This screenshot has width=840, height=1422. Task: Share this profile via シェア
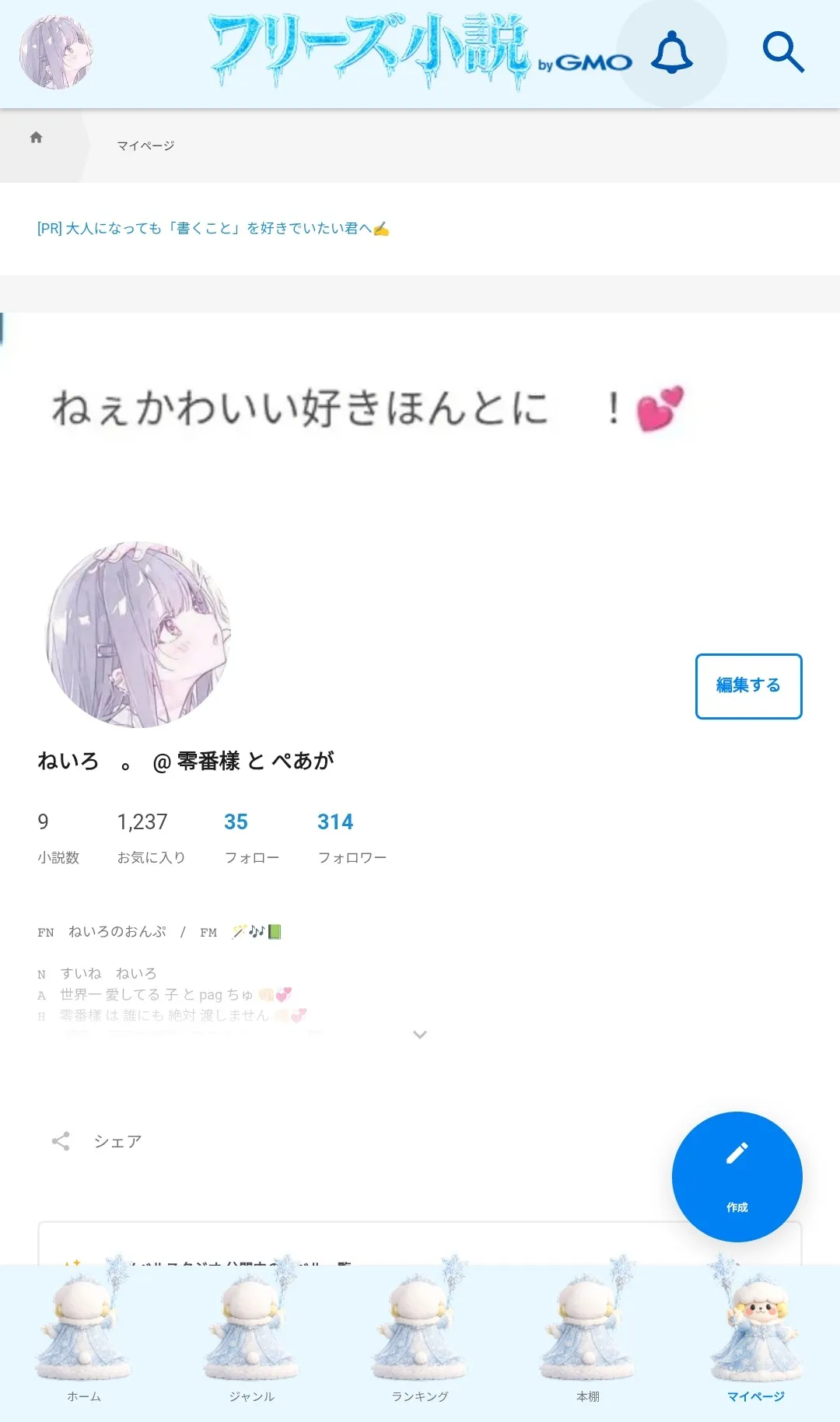point(97,1141)
